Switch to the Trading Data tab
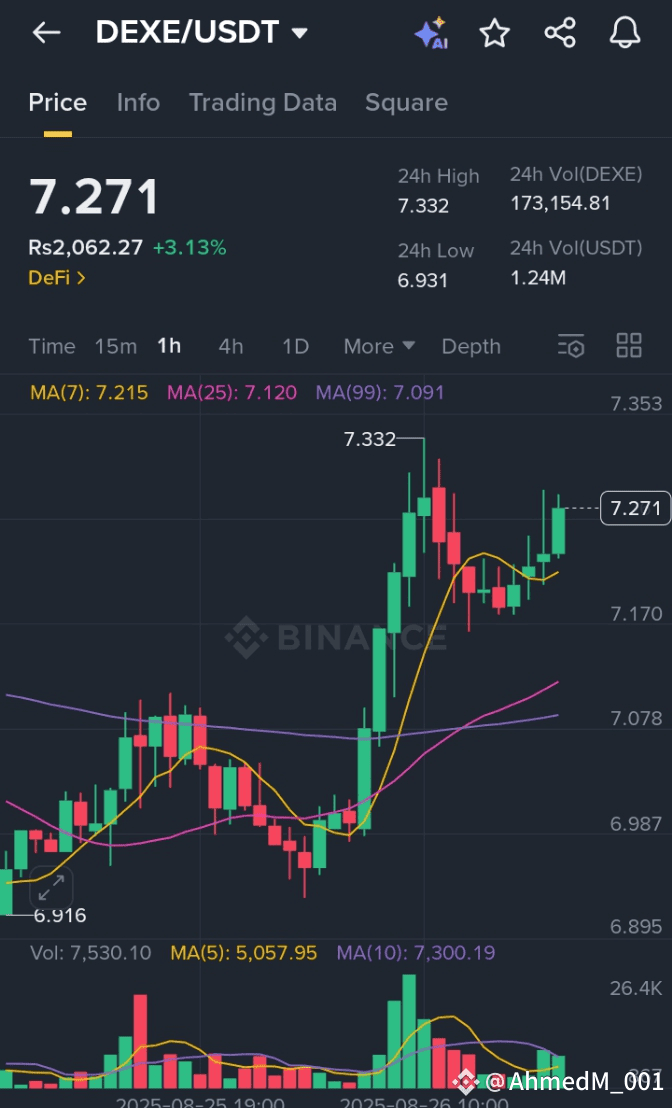The image size is (672, 1108). (x=263, y=102)
